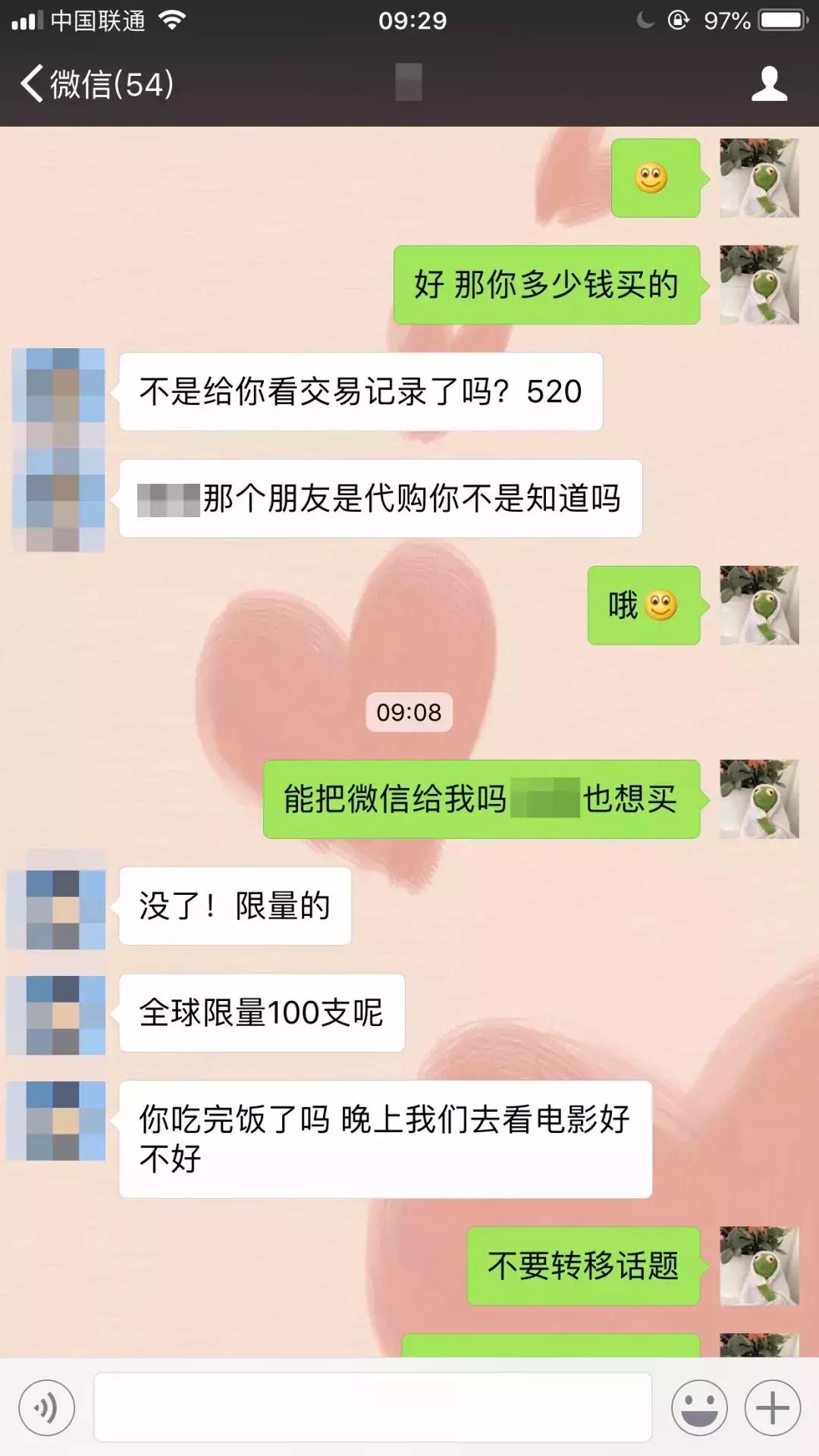Screen dimensions: 819x1456
Task: Switch to voice message input
Action: 46,1408
